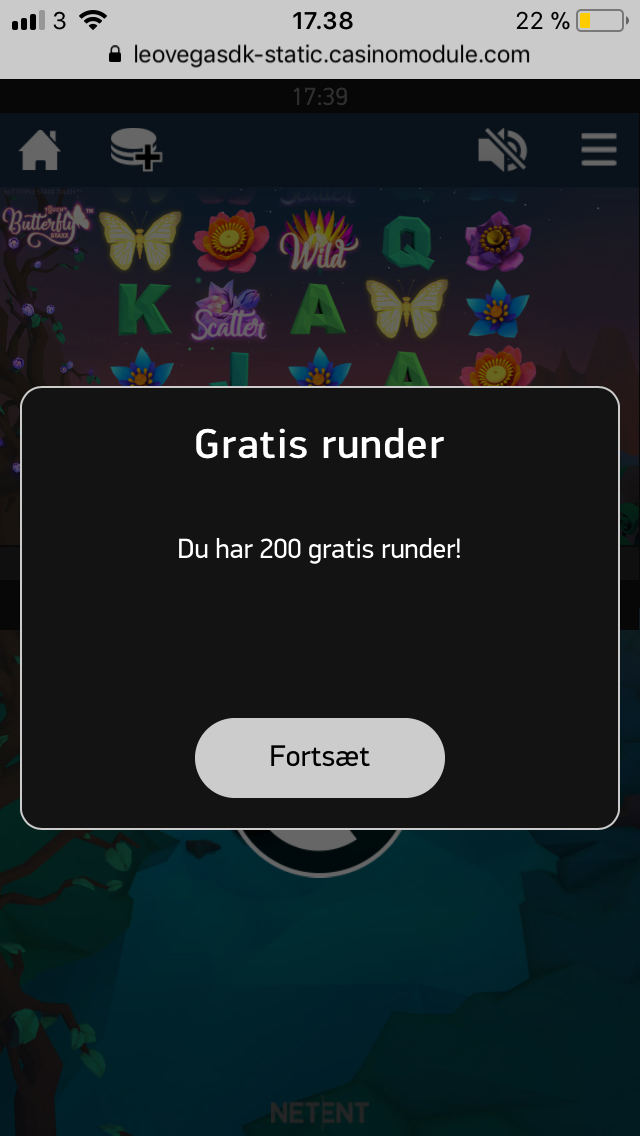Viewport: 640px width, 1136px height.
Task: Toggle the muted sound icon
Action: (502, 151)
